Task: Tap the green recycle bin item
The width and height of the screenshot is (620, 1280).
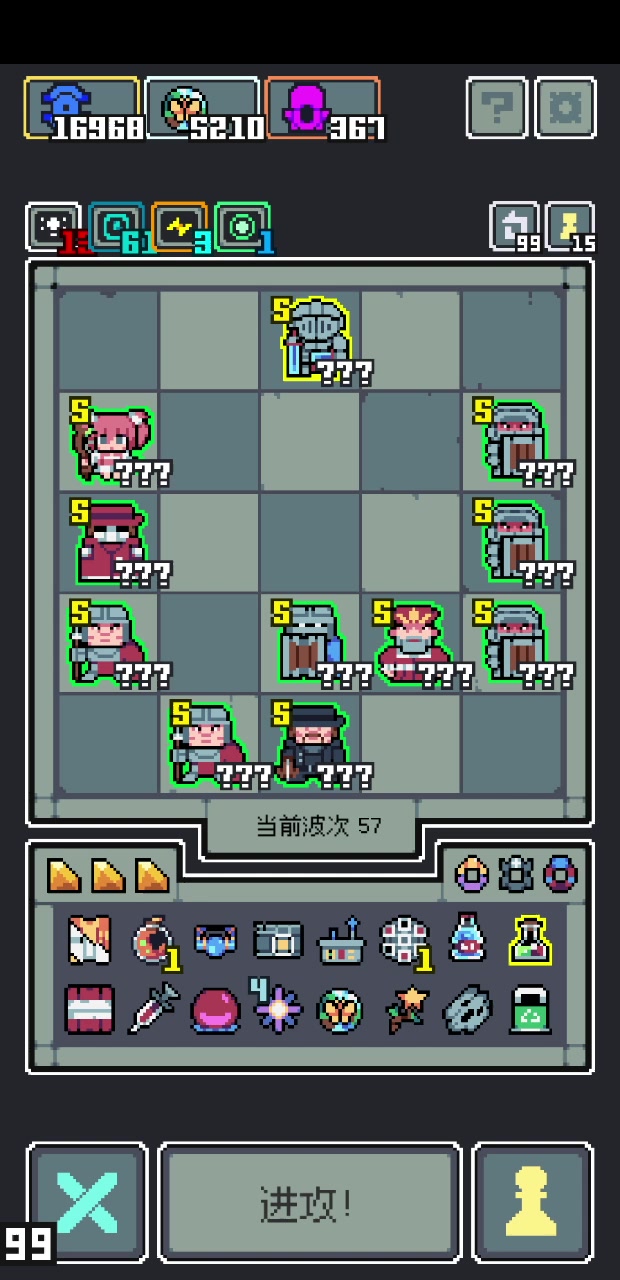Action: tap(532, 1010)
